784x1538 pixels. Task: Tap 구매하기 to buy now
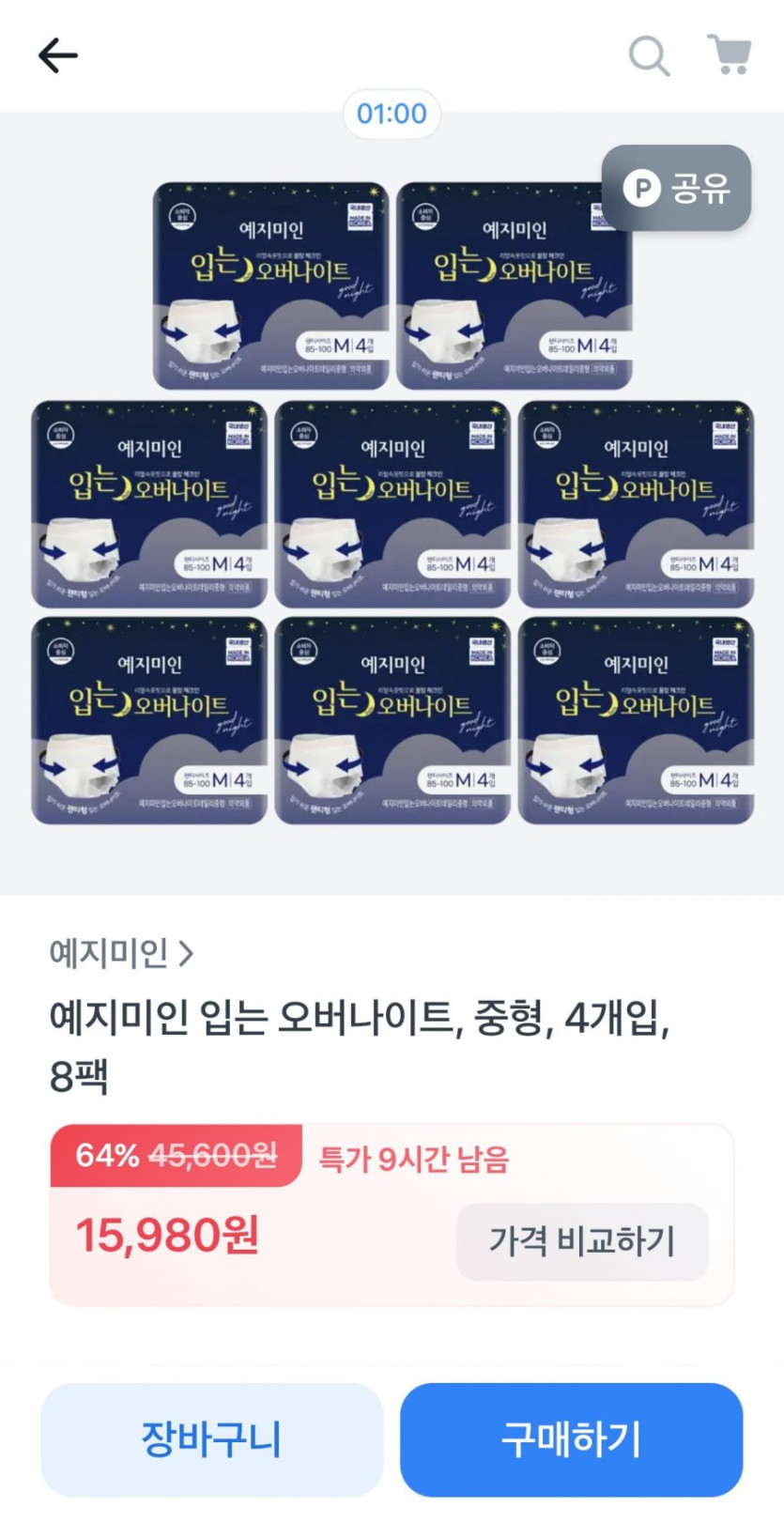571,1438
